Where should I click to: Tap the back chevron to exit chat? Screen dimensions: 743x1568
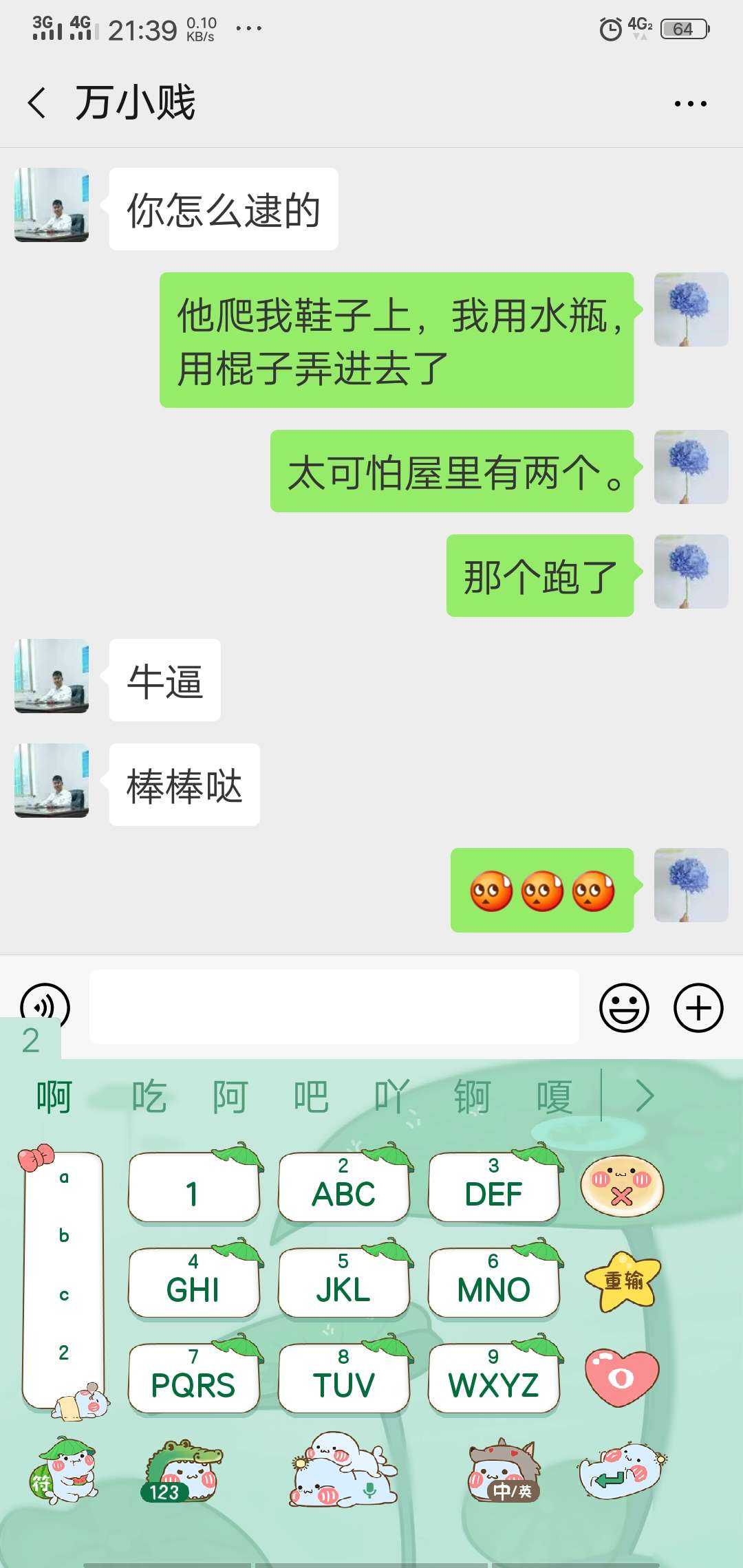coord(38,101)
